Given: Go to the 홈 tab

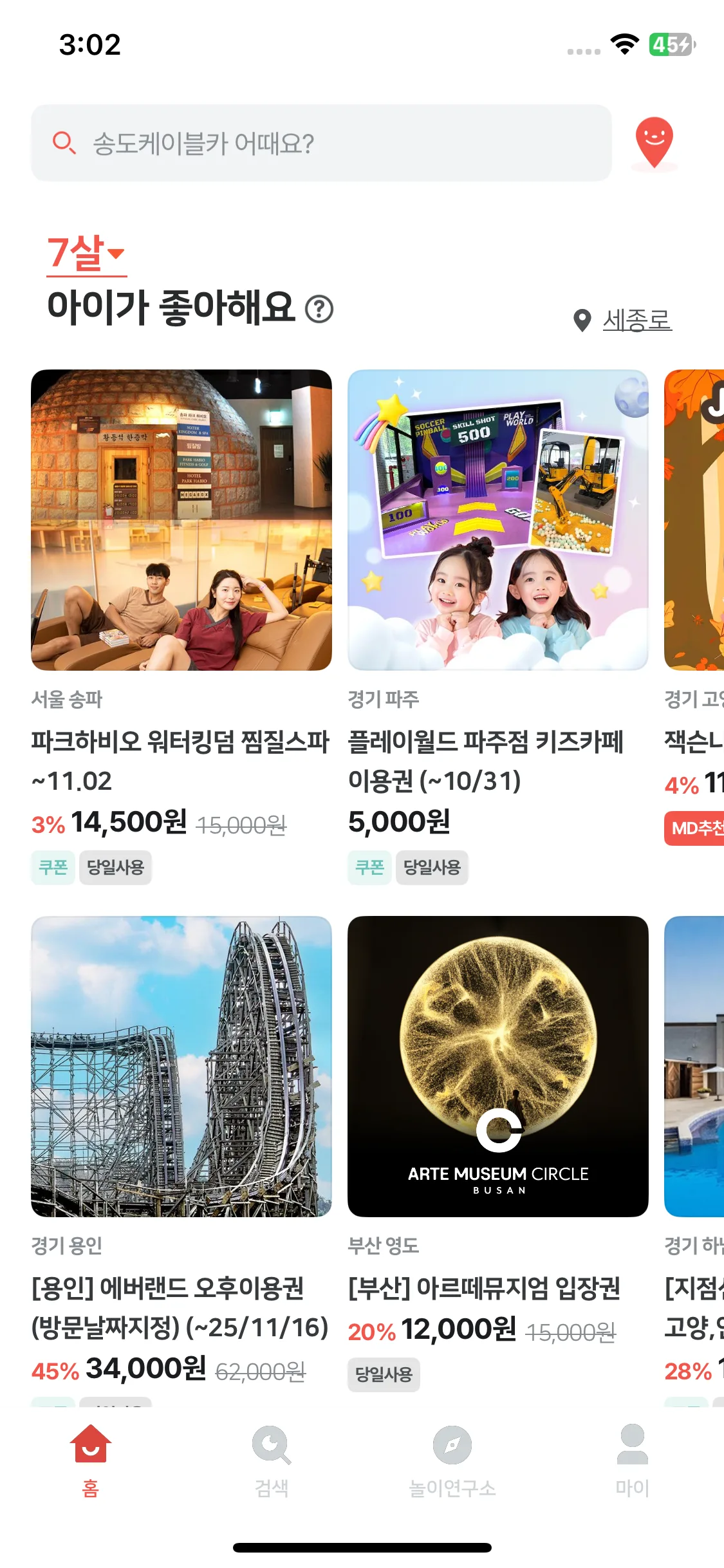Looking at the screenshot, I should 91,1461.
